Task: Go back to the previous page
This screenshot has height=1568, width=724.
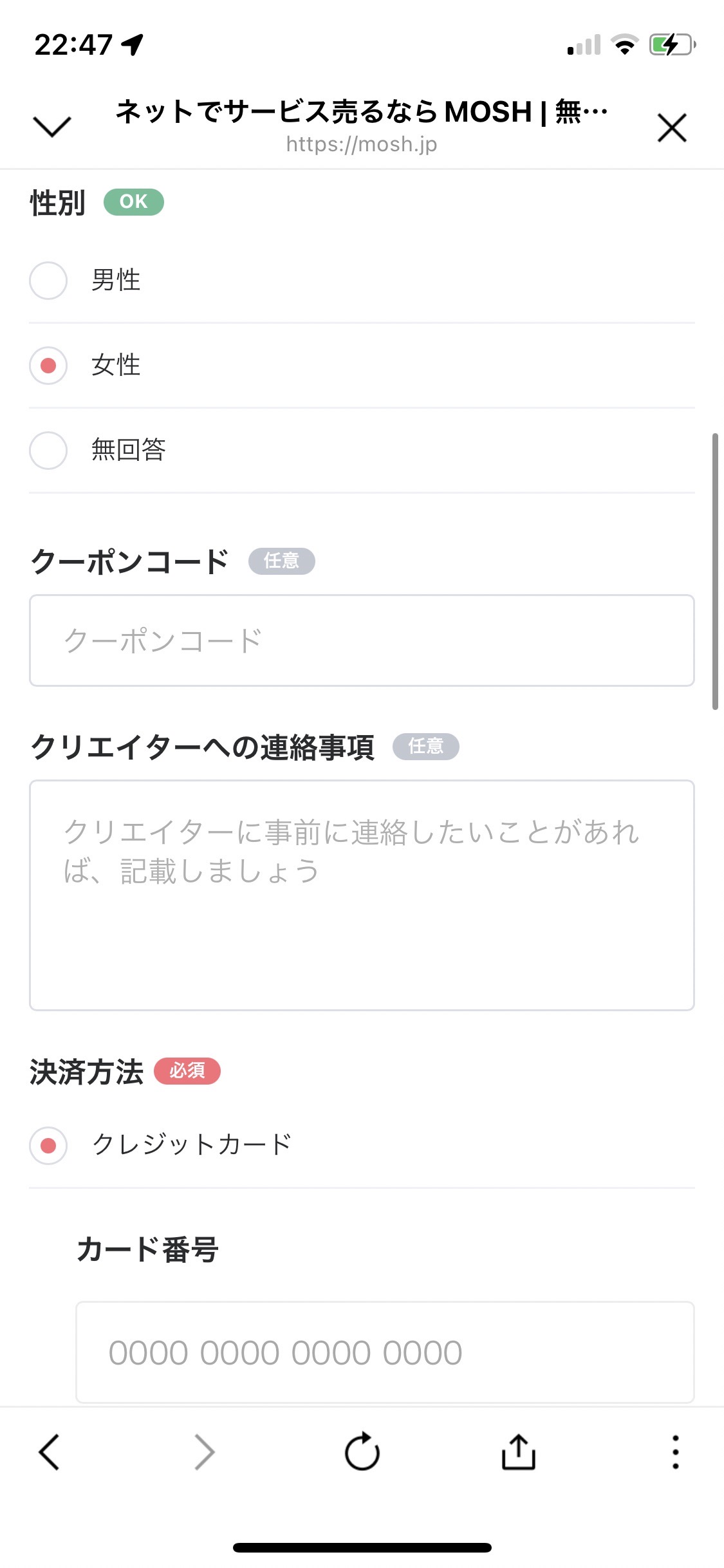Action: [x=49, y=1452]
